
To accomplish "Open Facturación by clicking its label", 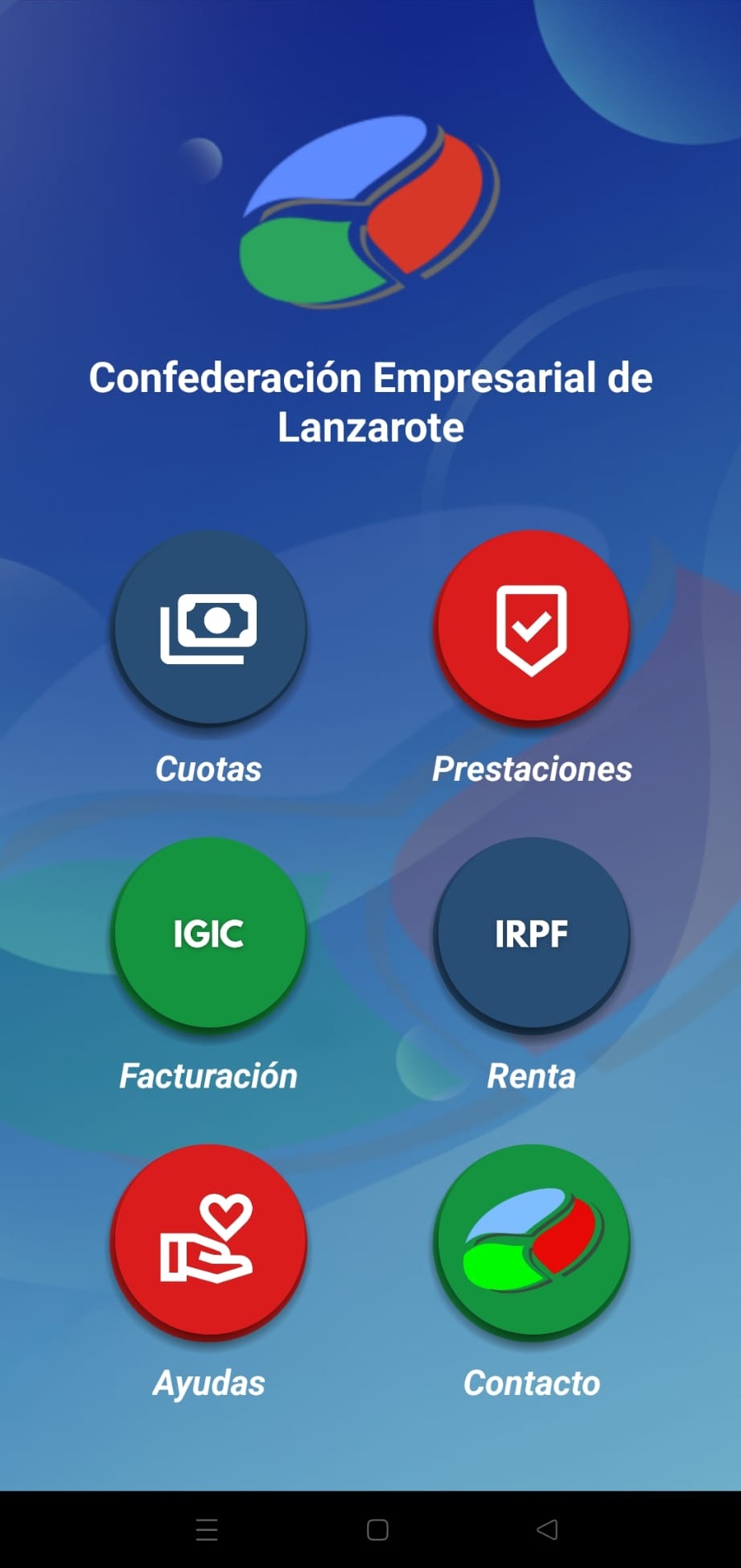I will (208, 1076).
